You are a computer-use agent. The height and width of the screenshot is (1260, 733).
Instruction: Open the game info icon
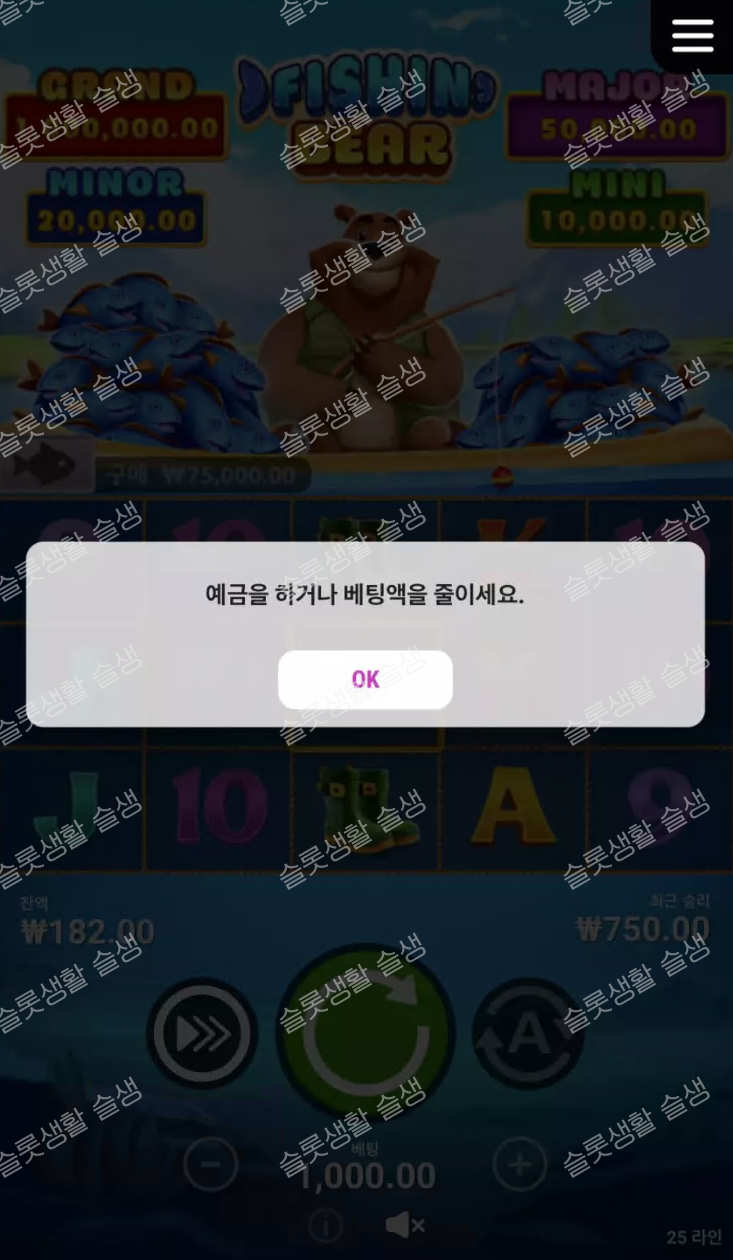(326, 1225)
